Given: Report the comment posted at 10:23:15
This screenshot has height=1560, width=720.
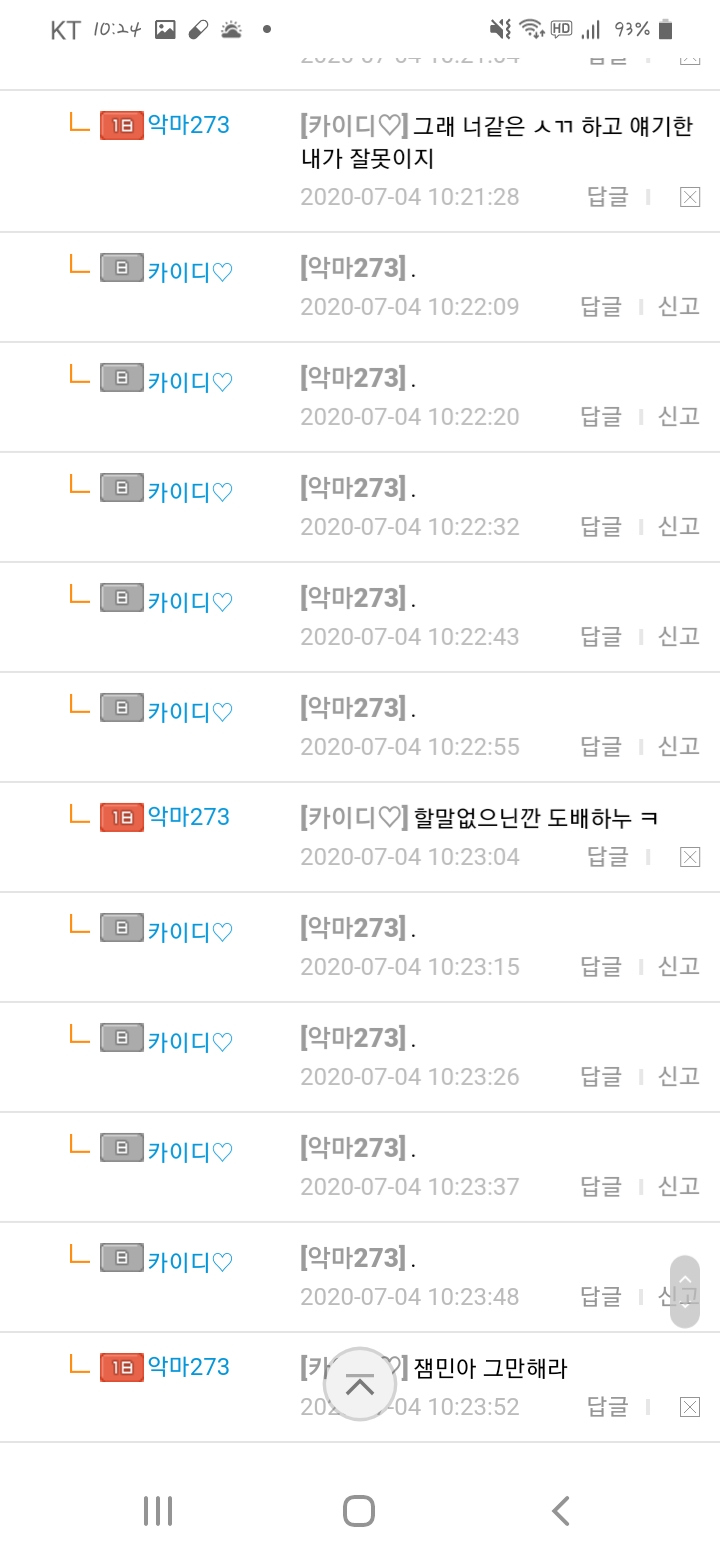Looking at the screenshot, I should (x=679, y=967).
